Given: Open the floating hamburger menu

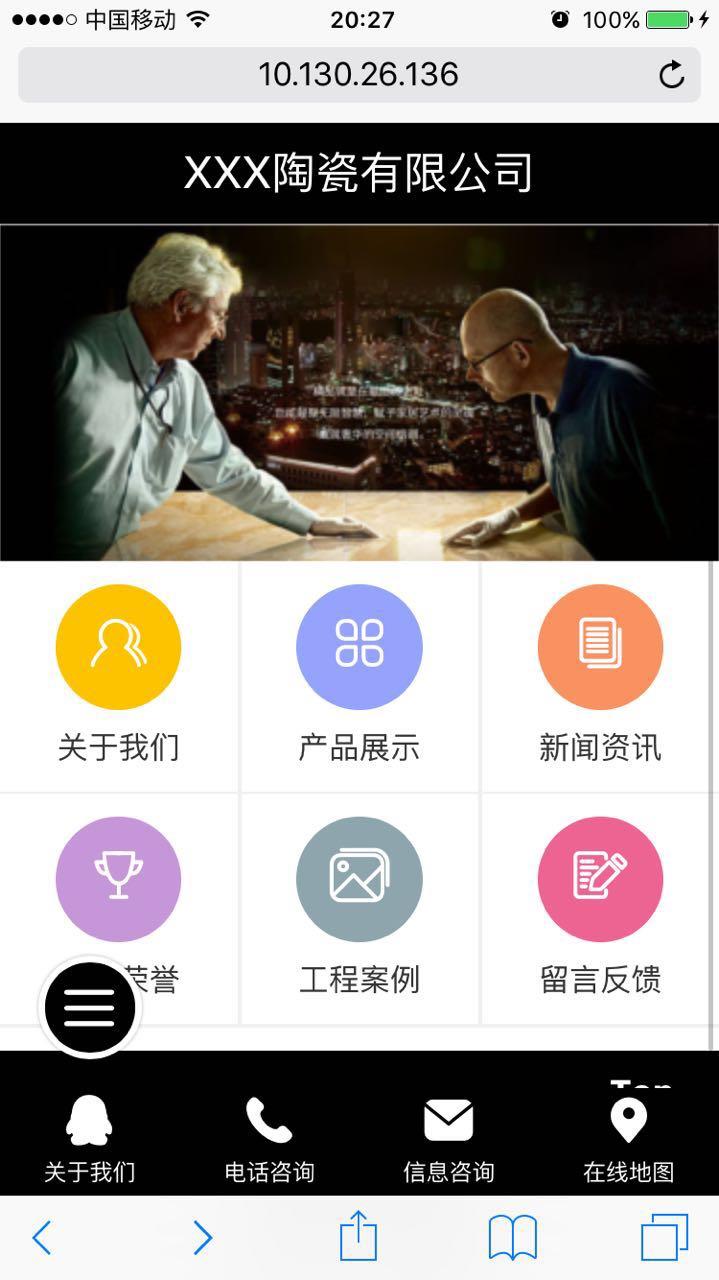Looking at the screenshot, I should [90, 1008].
